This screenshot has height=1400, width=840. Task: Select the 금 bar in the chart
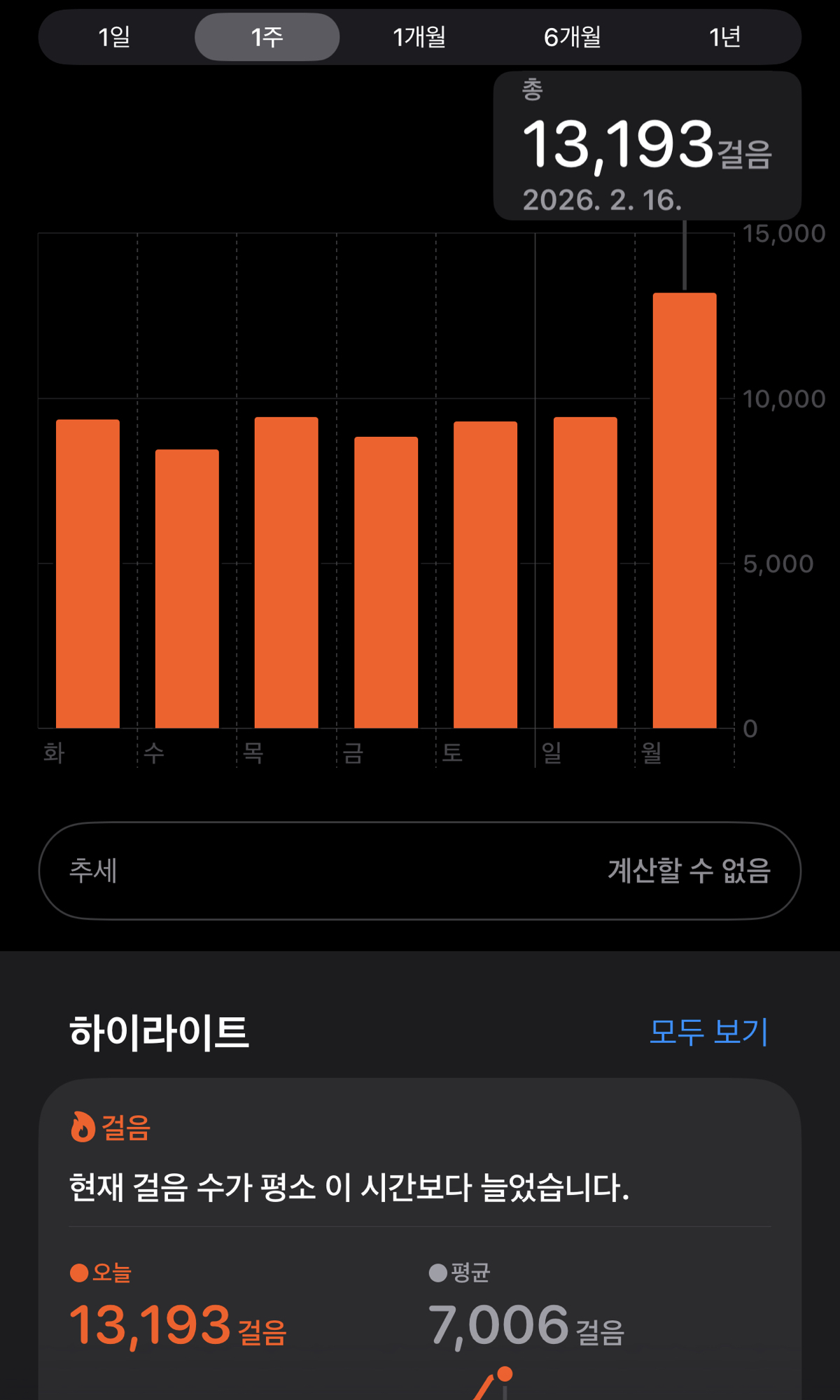[x=386, y=582]
